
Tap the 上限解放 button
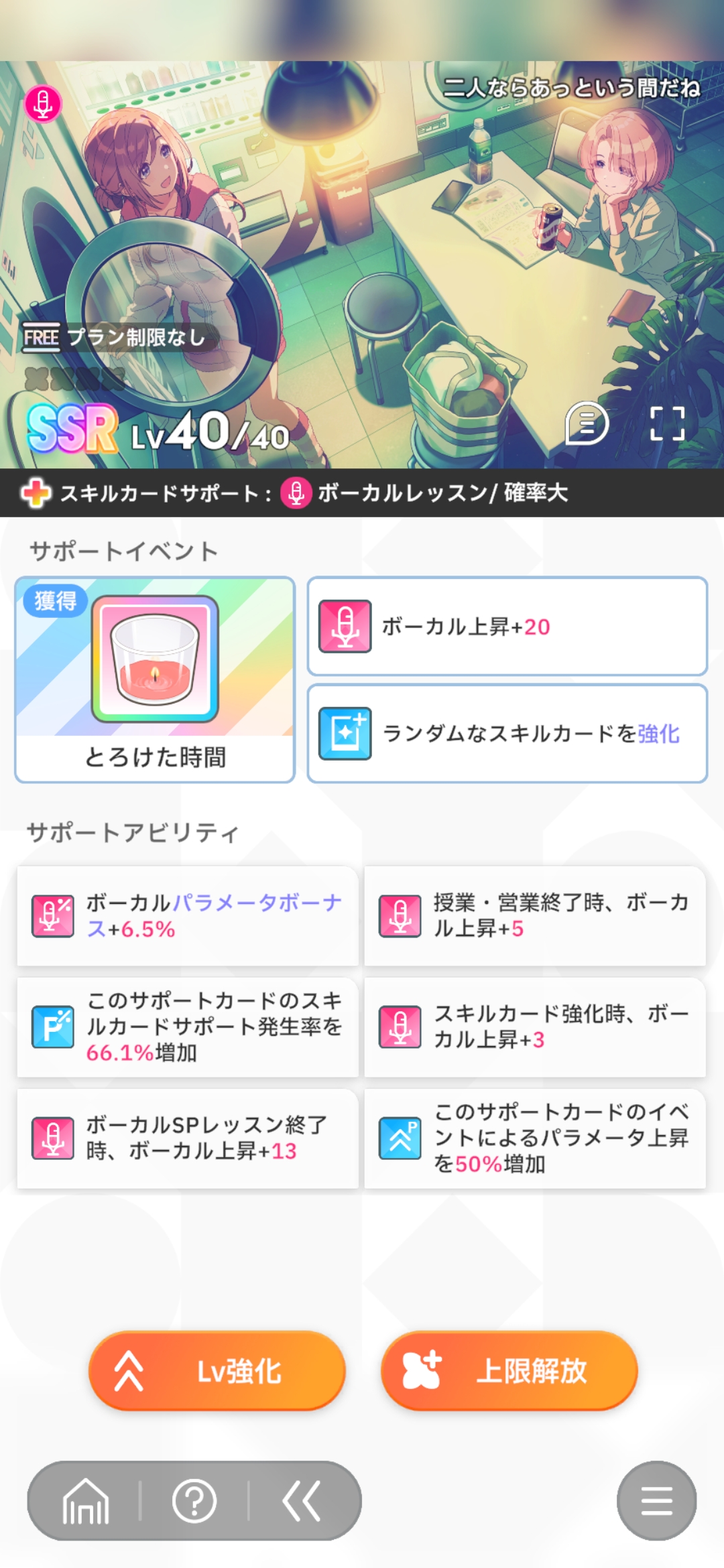509,1370
